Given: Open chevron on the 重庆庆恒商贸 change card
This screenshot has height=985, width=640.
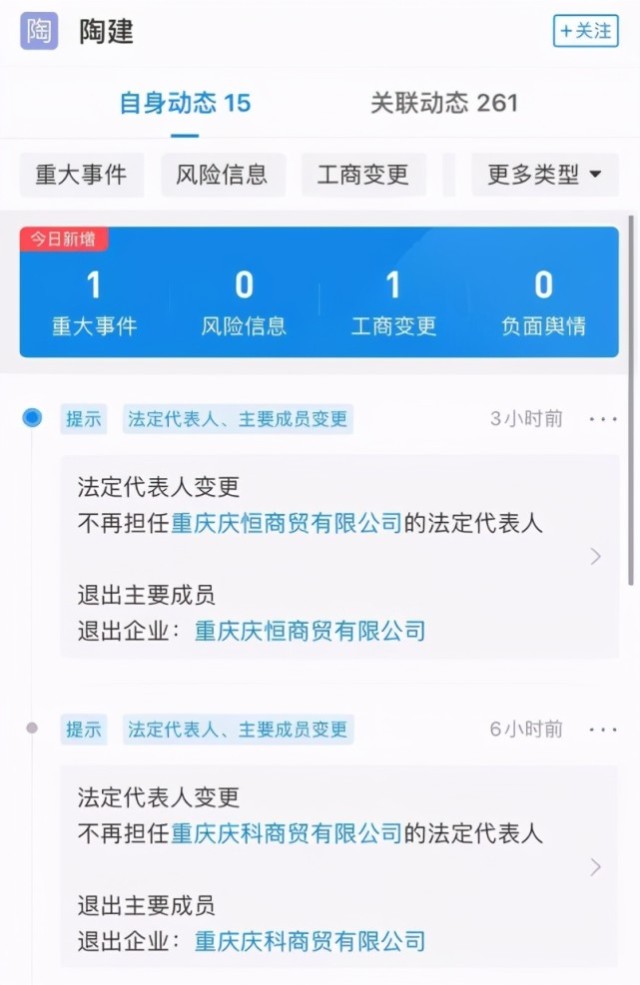Looking at the screenshot, I should coord(596,557).
